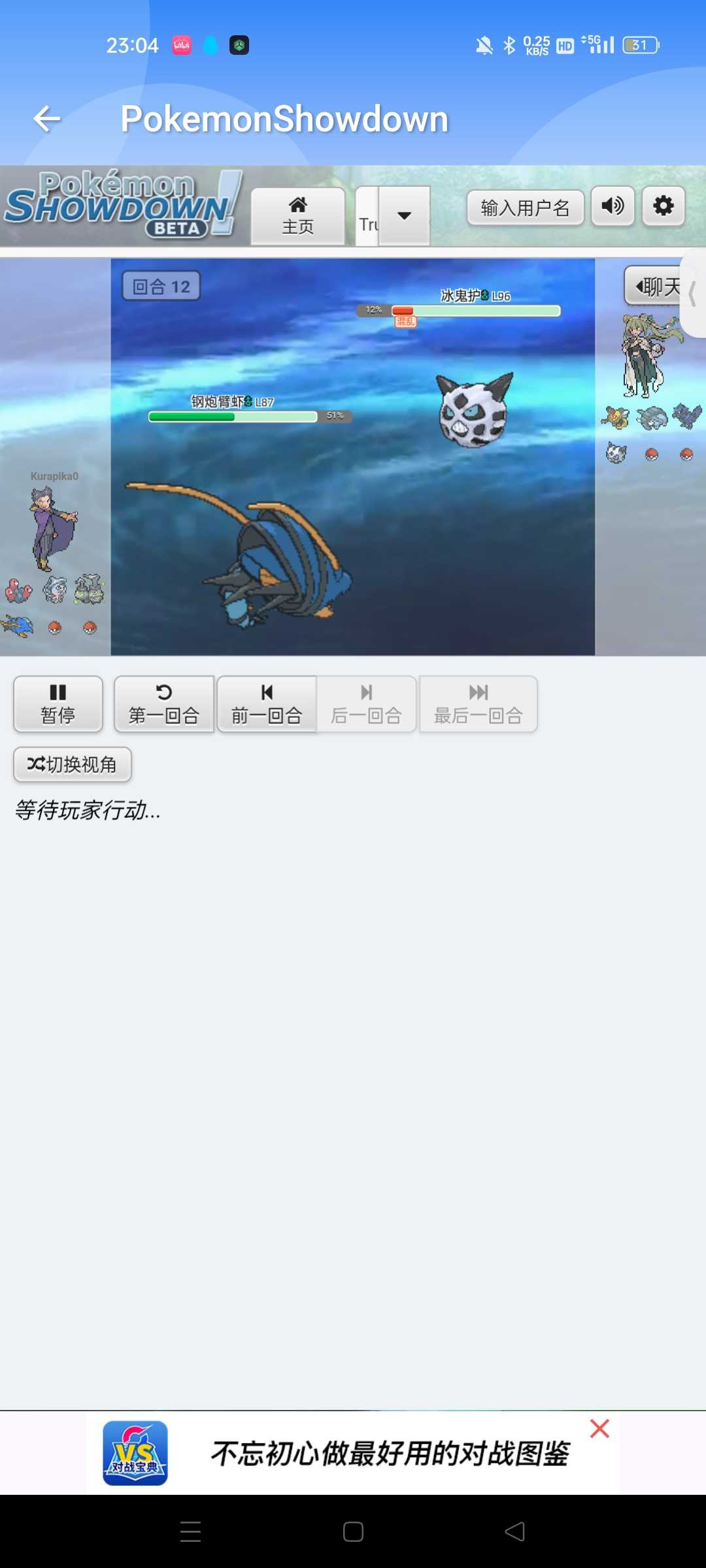
Task: Tap 切换视角 to switch viewpoint
Action: 73,764
